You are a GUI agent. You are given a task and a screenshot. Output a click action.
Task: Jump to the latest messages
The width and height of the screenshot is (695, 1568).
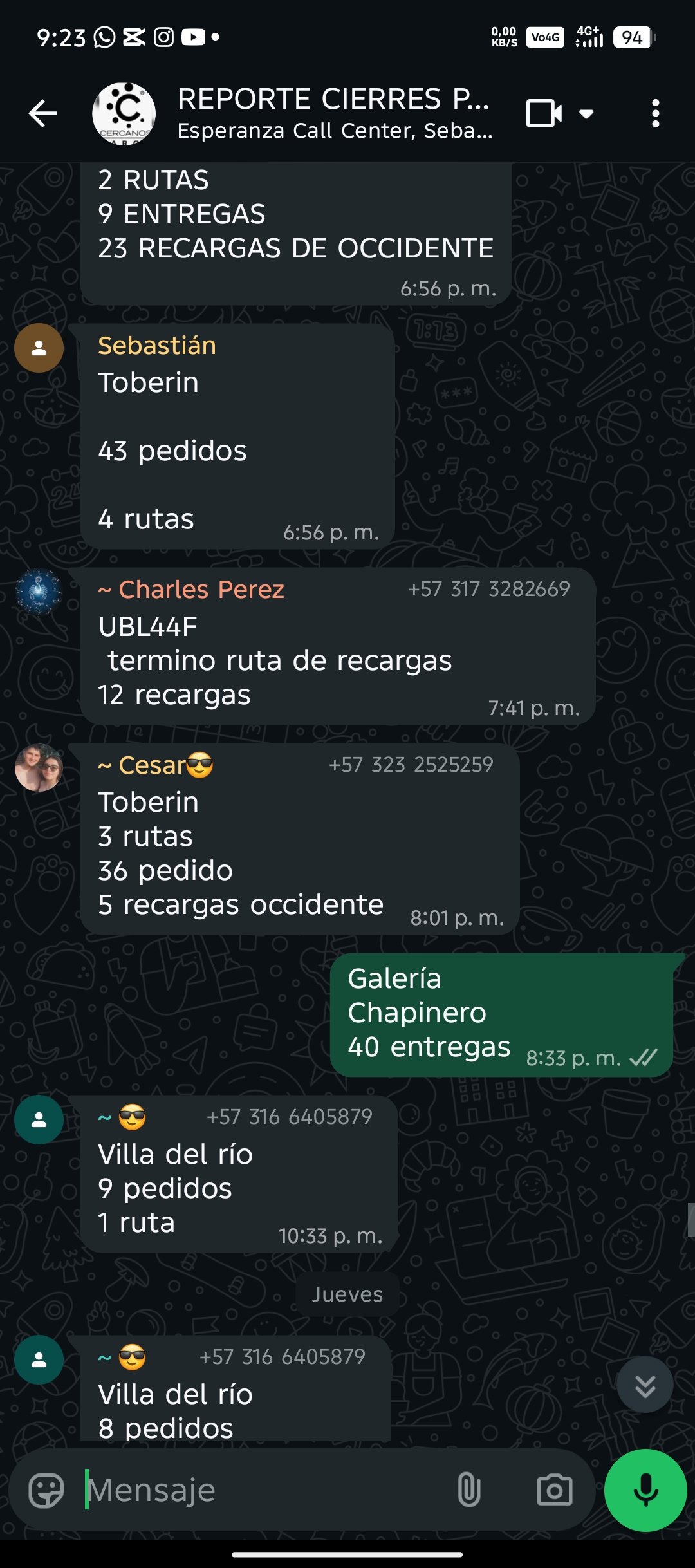(645, 1385)
